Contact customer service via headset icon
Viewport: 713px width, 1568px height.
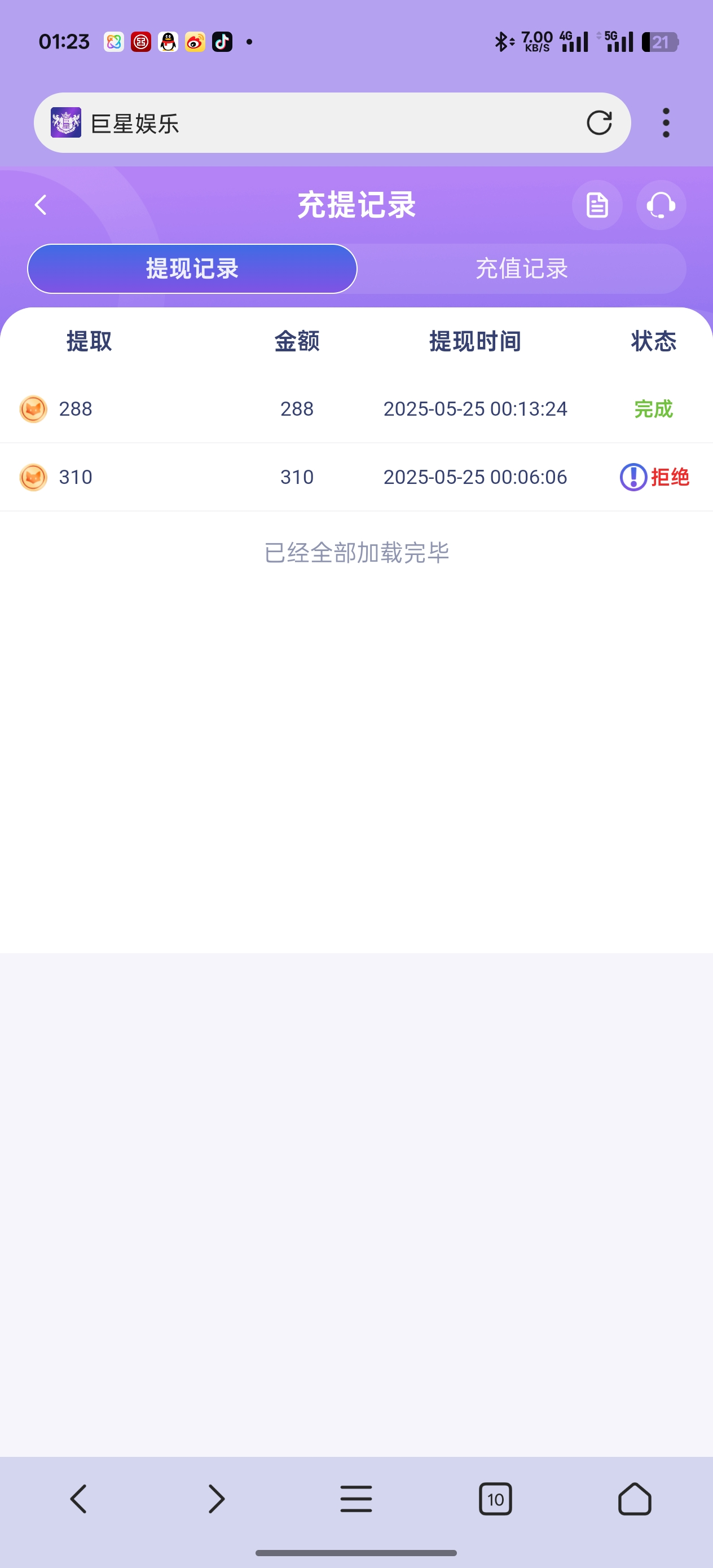[661, 205]
